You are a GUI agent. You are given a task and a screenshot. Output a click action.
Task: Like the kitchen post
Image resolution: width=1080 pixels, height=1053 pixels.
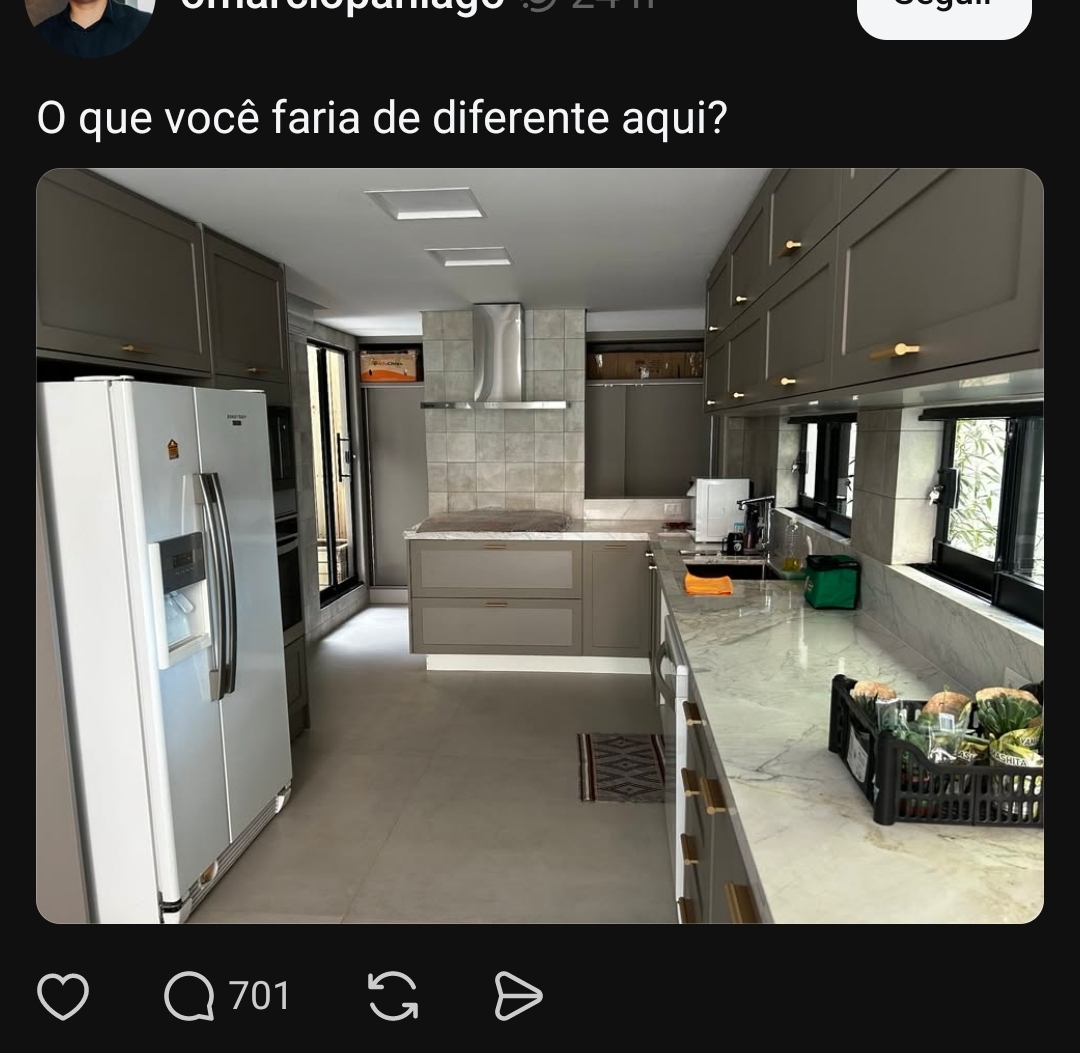63,997
